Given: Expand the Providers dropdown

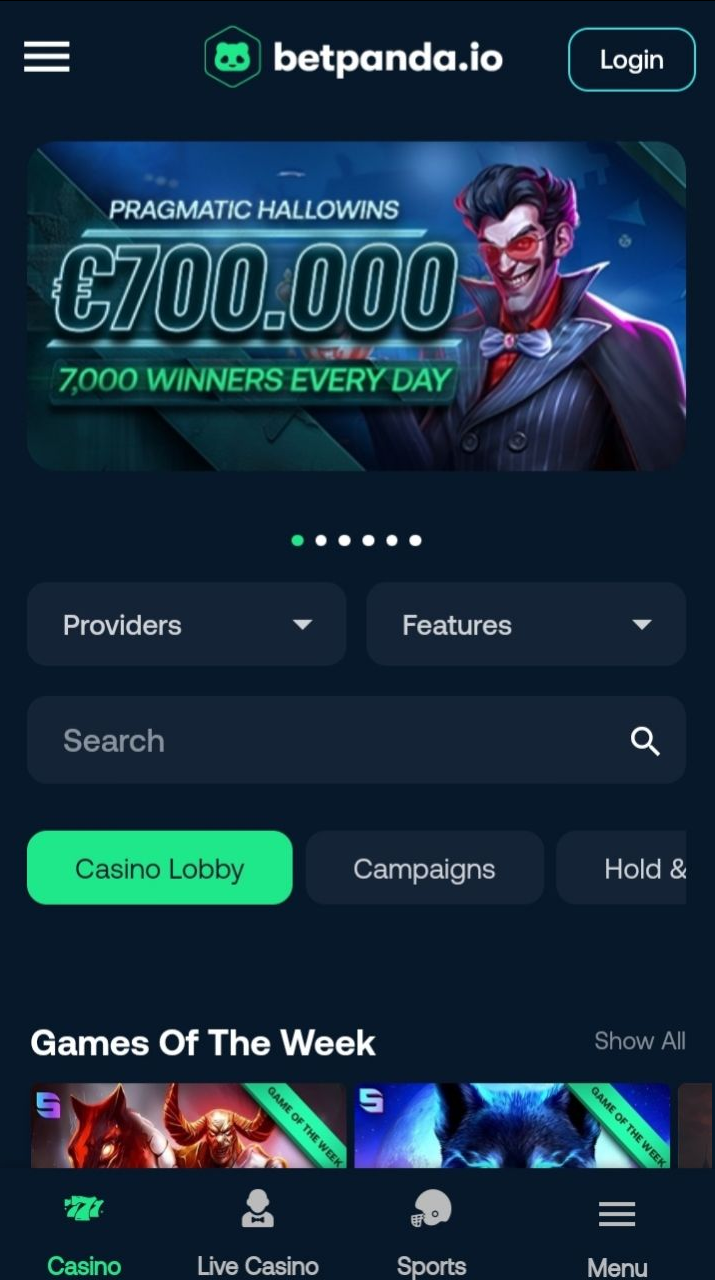Looking at the screenshot, I should tap(186, 625).
